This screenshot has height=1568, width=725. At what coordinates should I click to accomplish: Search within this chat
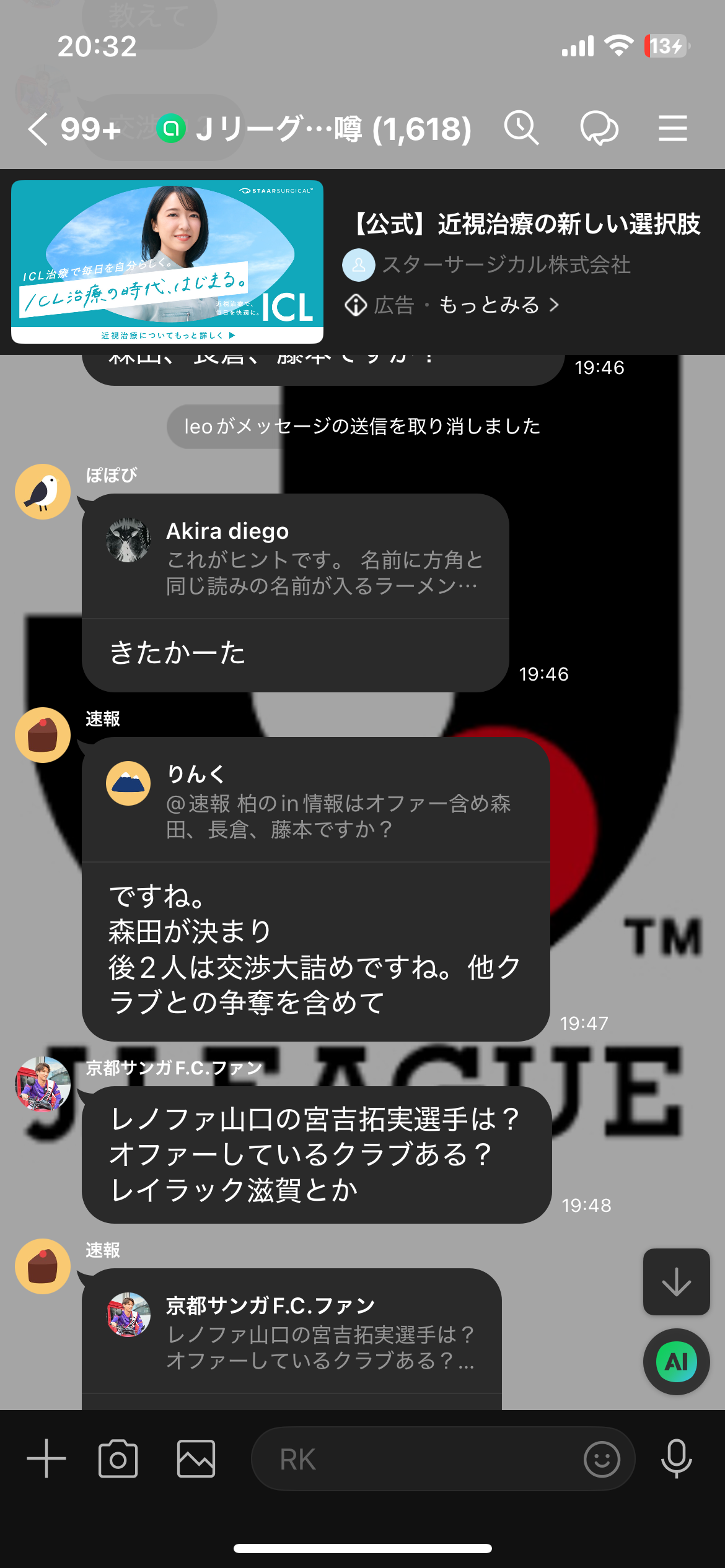coord(521,129)
